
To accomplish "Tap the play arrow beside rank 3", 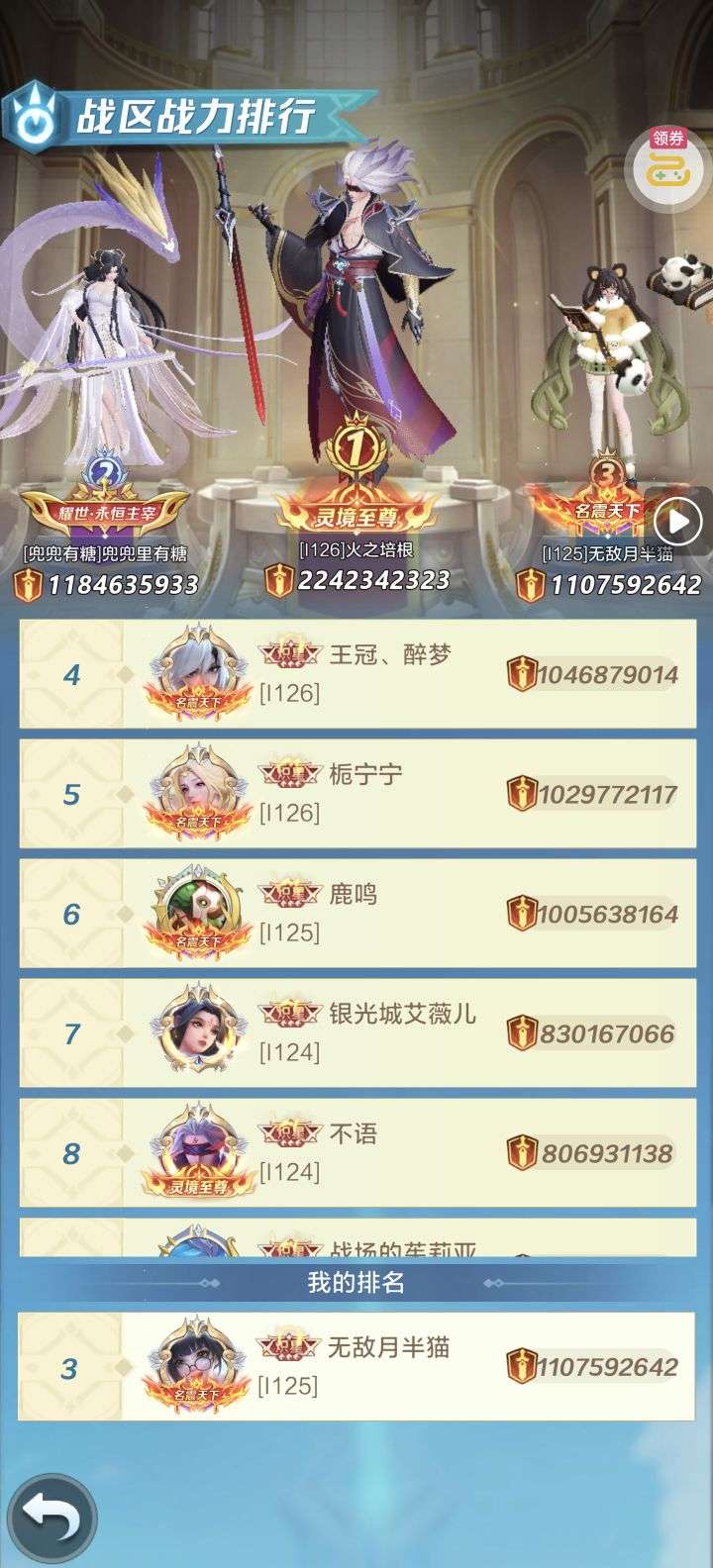I will [679, 521].
